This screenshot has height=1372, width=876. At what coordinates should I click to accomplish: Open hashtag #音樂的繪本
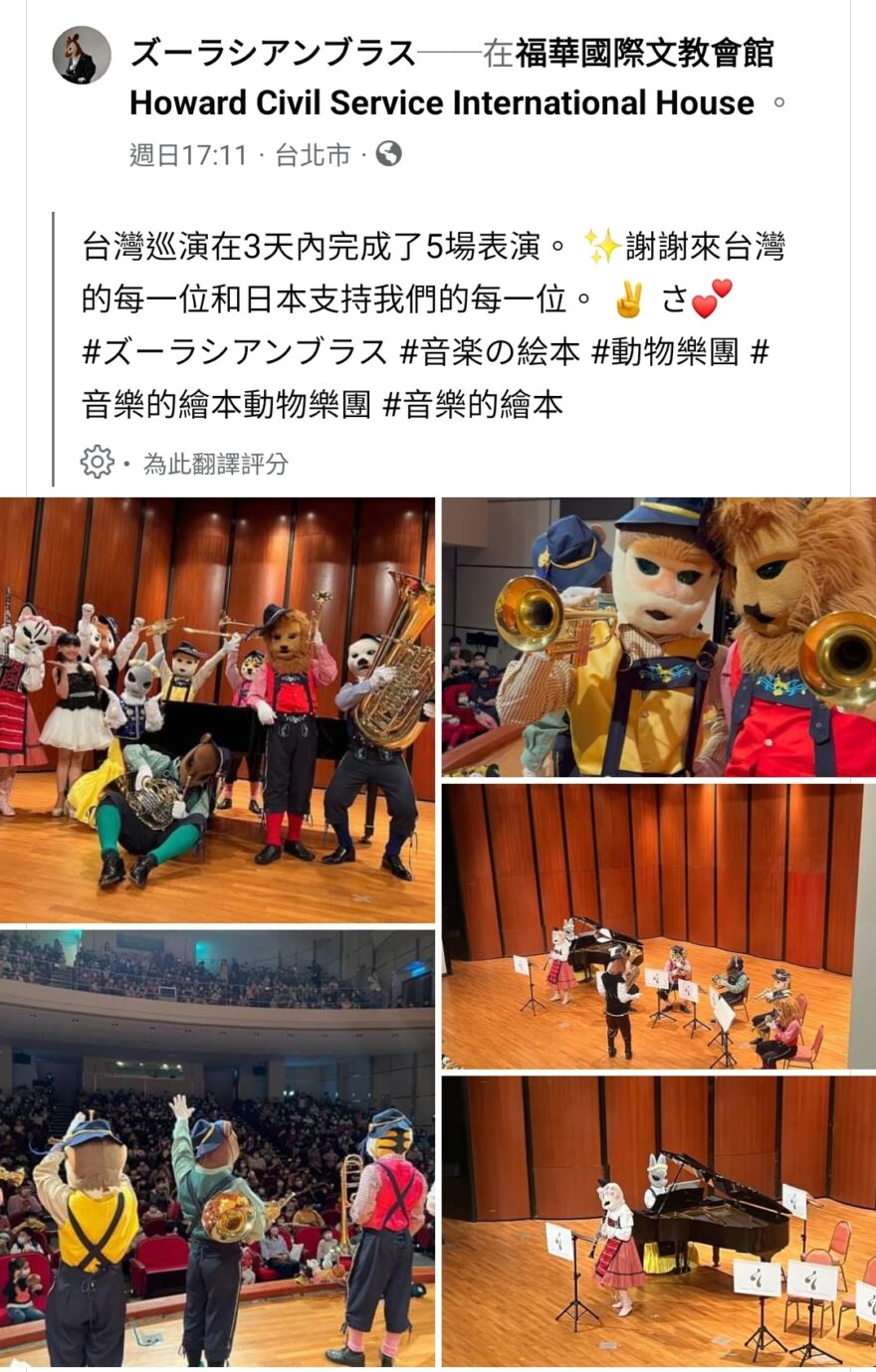click(x=474, y=404)
